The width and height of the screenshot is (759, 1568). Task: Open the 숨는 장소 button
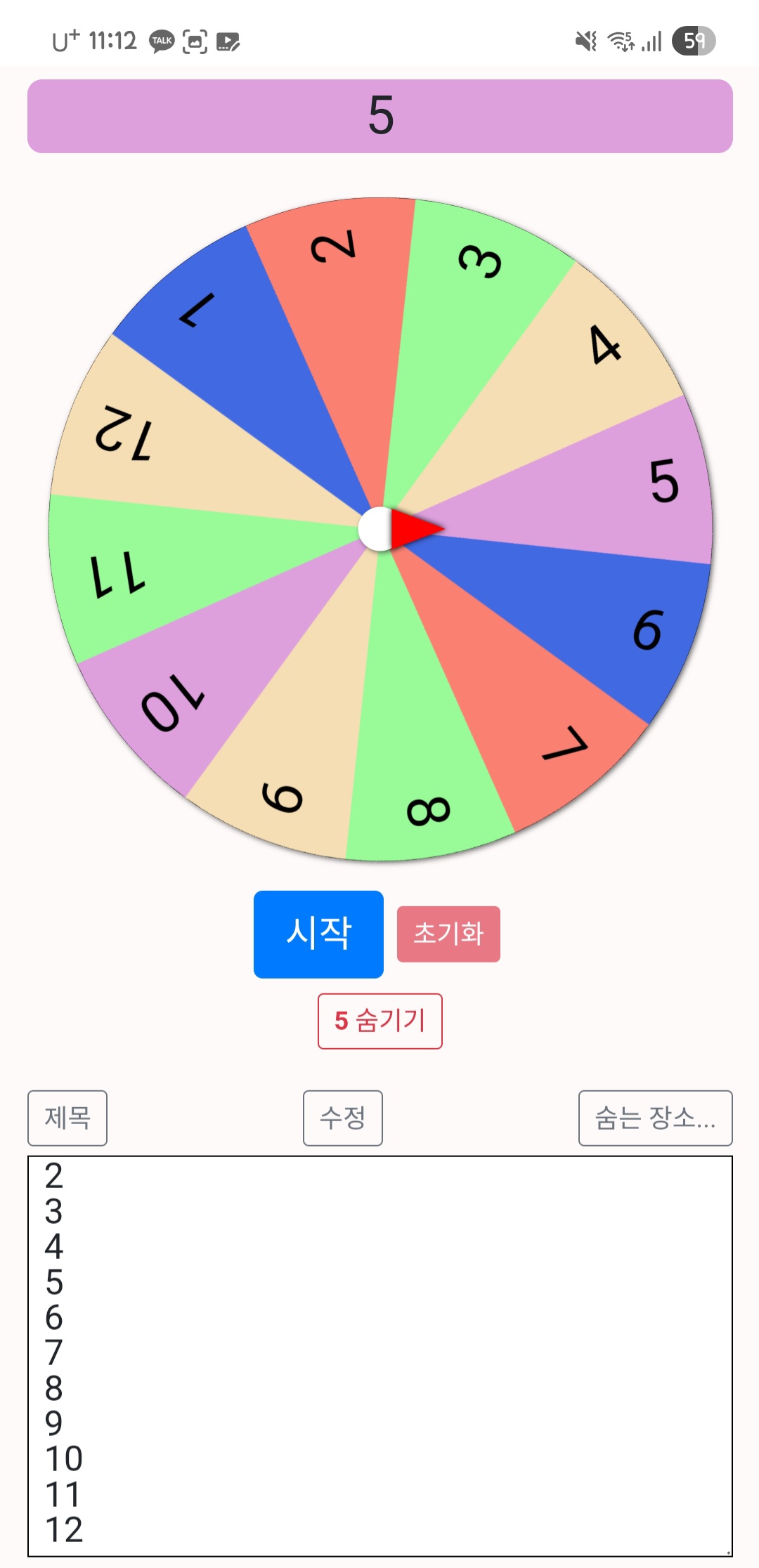tap(655, 1118)
